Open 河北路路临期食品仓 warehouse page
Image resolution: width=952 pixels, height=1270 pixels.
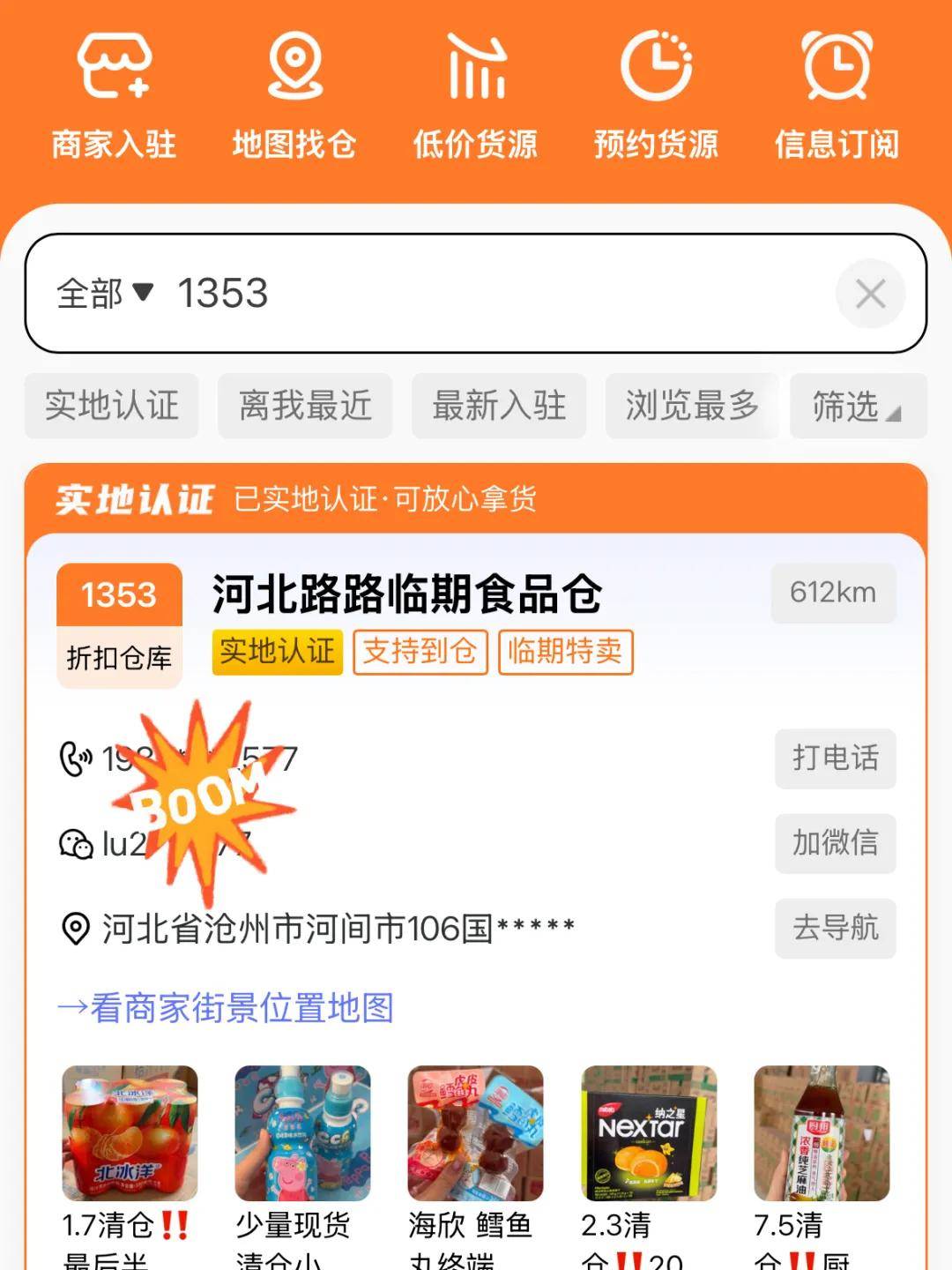(407, 594)
